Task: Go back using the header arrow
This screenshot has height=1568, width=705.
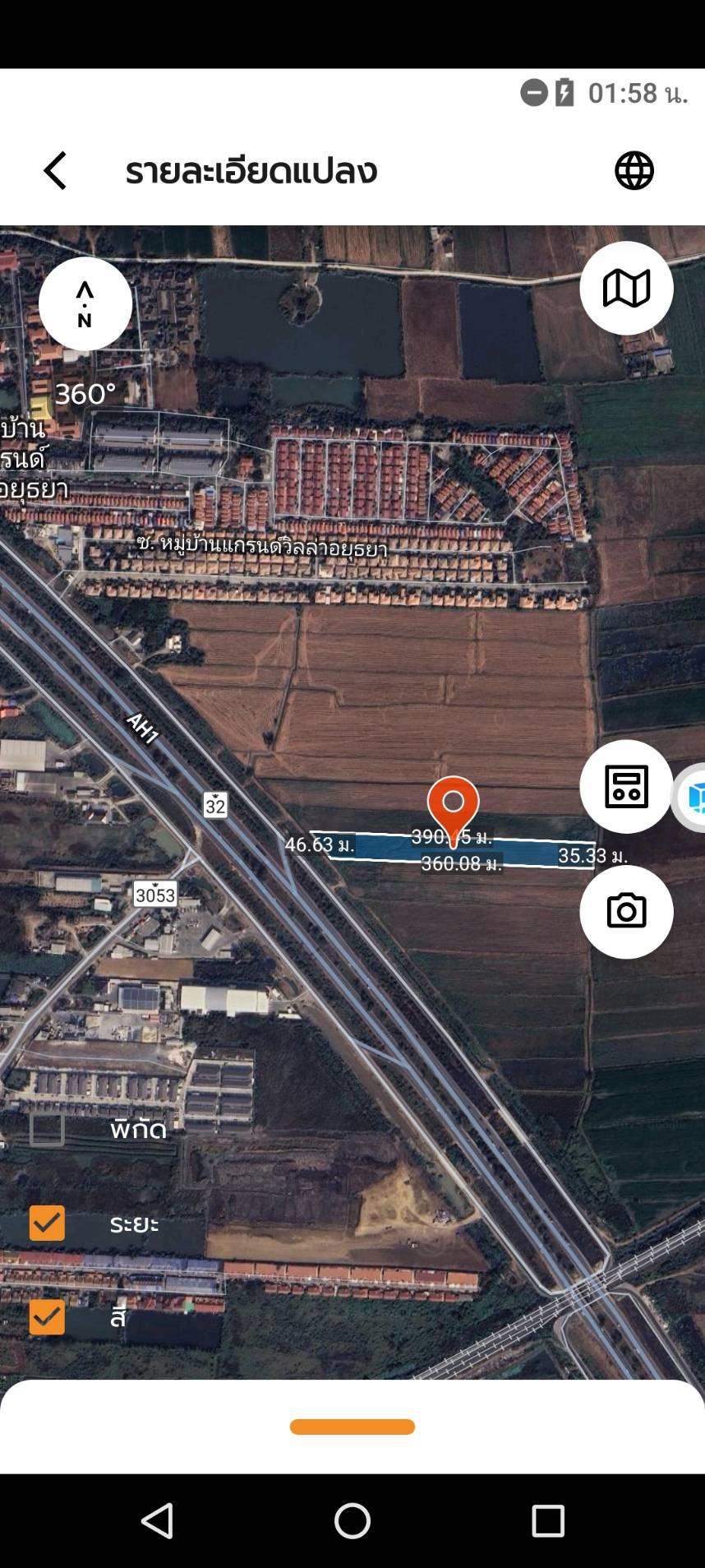Action: (55, 171)
